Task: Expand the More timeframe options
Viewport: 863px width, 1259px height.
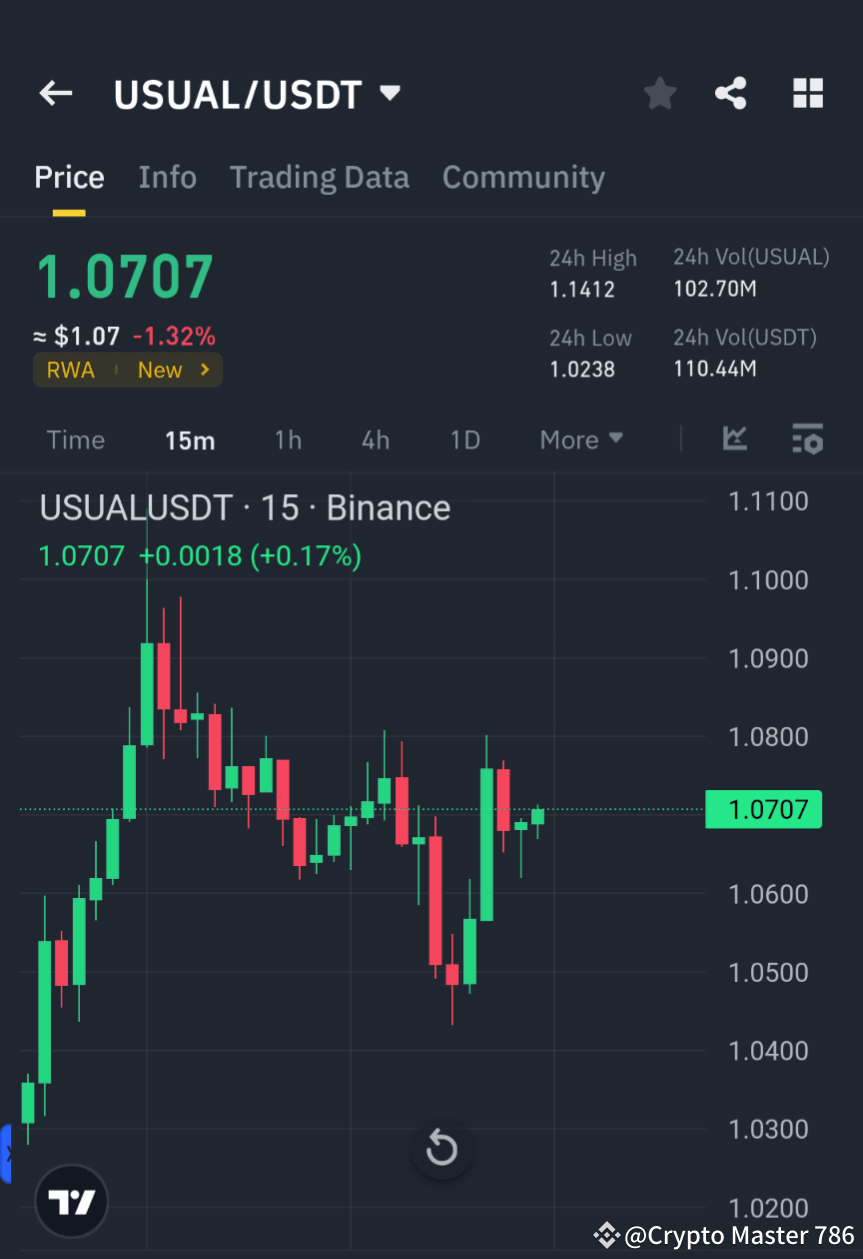Action: click(x=581, y=439)
